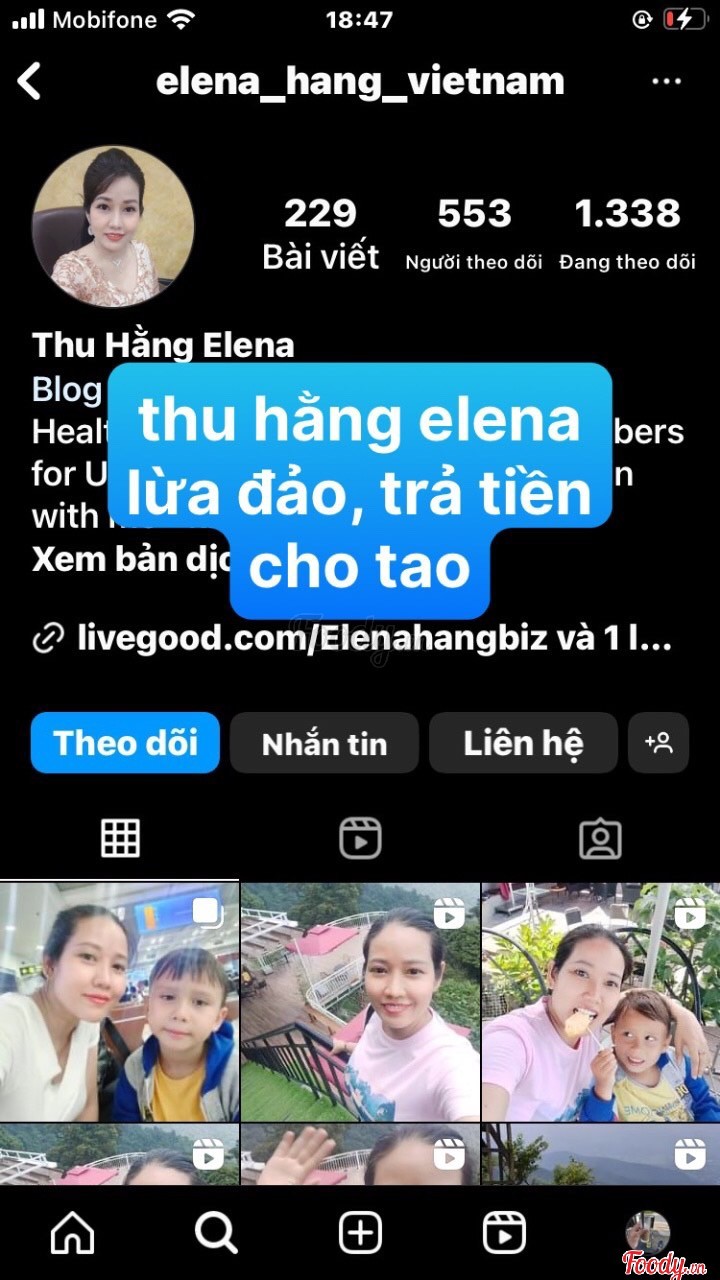This screenshot has width=720, height=1280.
Task: Go to the Home feed
Action: (x=72, y=1233)
